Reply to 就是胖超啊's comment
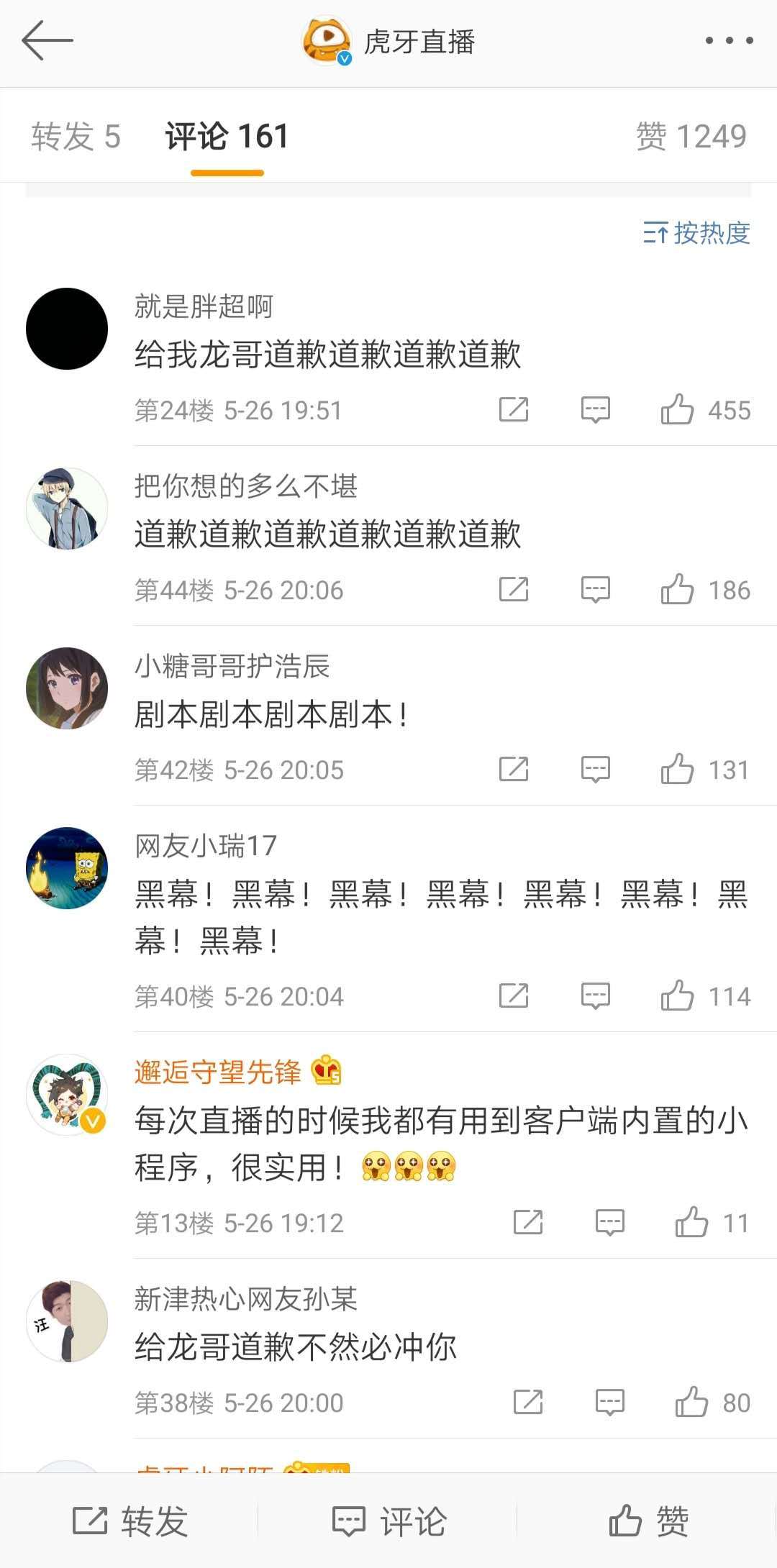The width and height of the screenshot is (777, 1568). click(x=596, y=410)
